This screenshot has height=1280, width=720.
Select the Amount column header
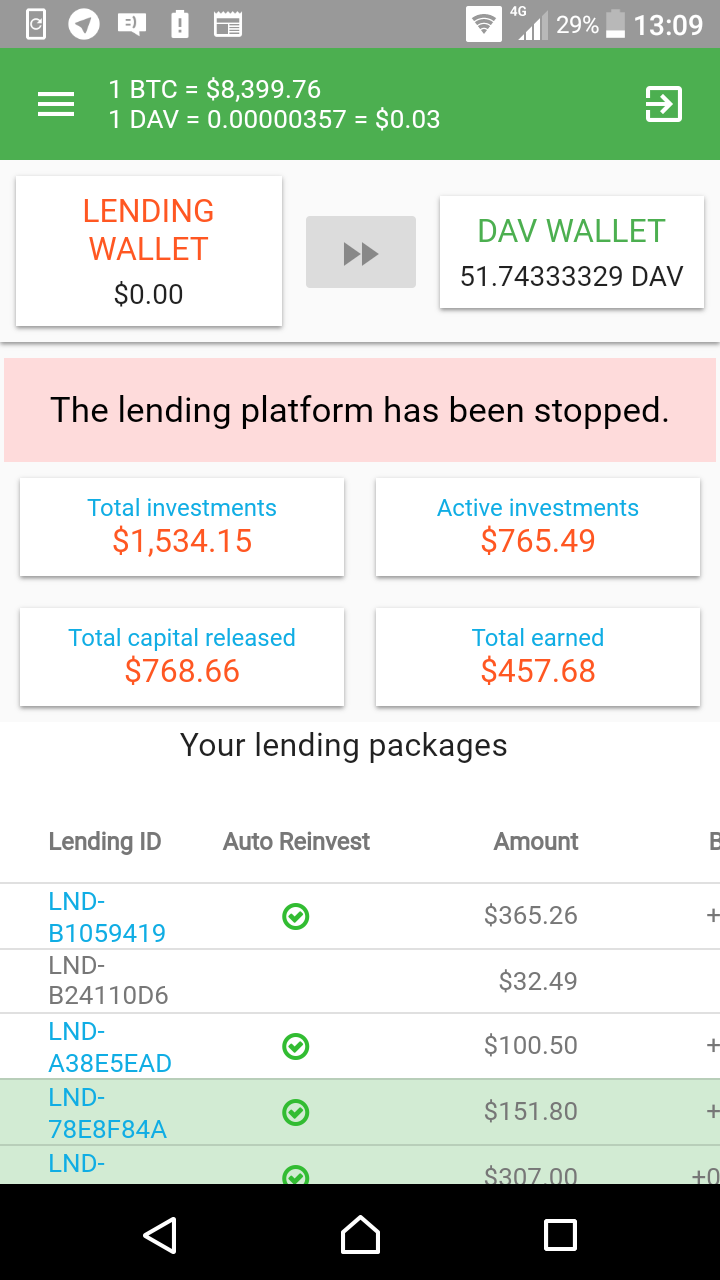(x=536, y=842)
